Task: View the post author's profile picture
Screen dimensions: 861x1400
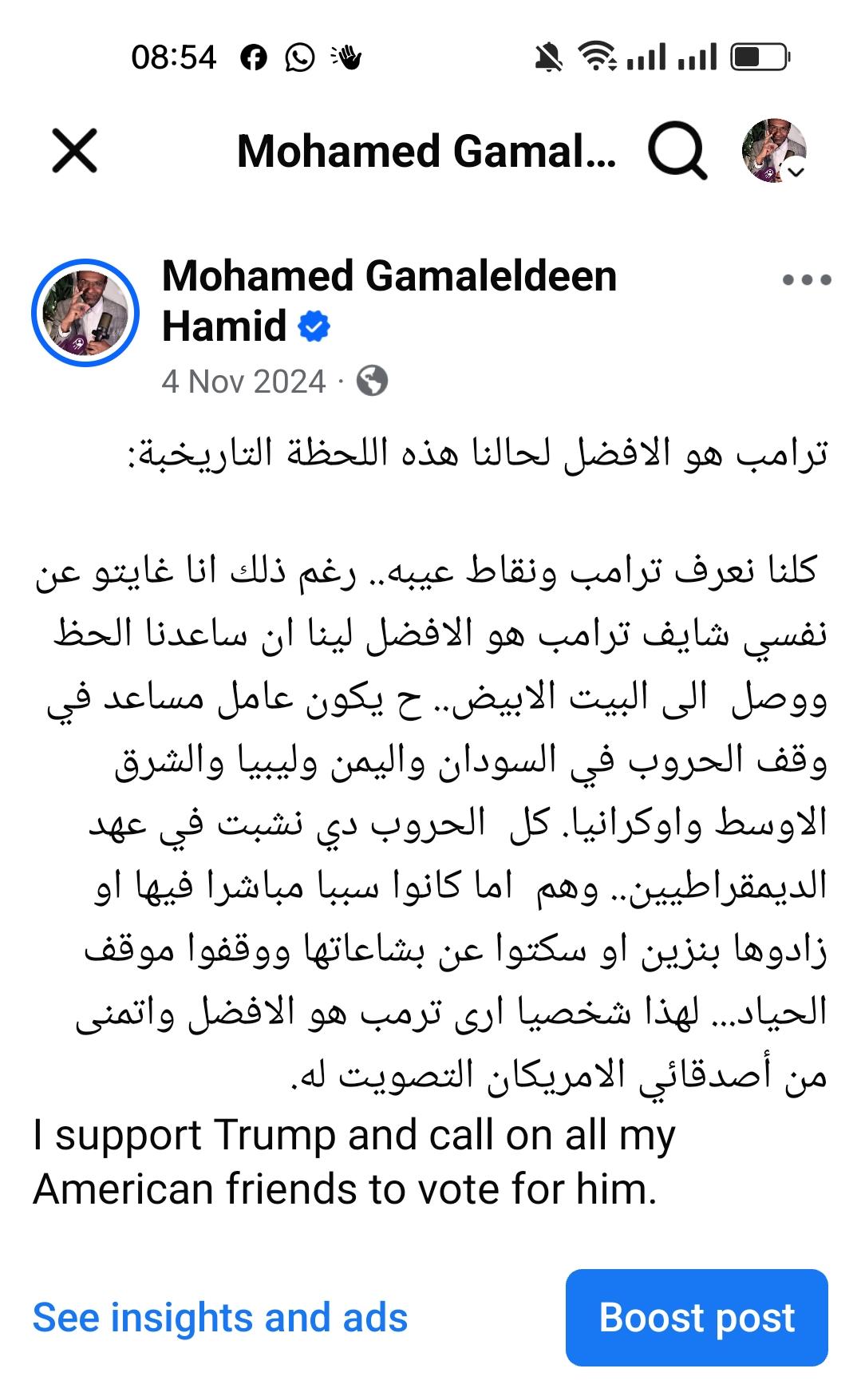Action: click(85, 313)
